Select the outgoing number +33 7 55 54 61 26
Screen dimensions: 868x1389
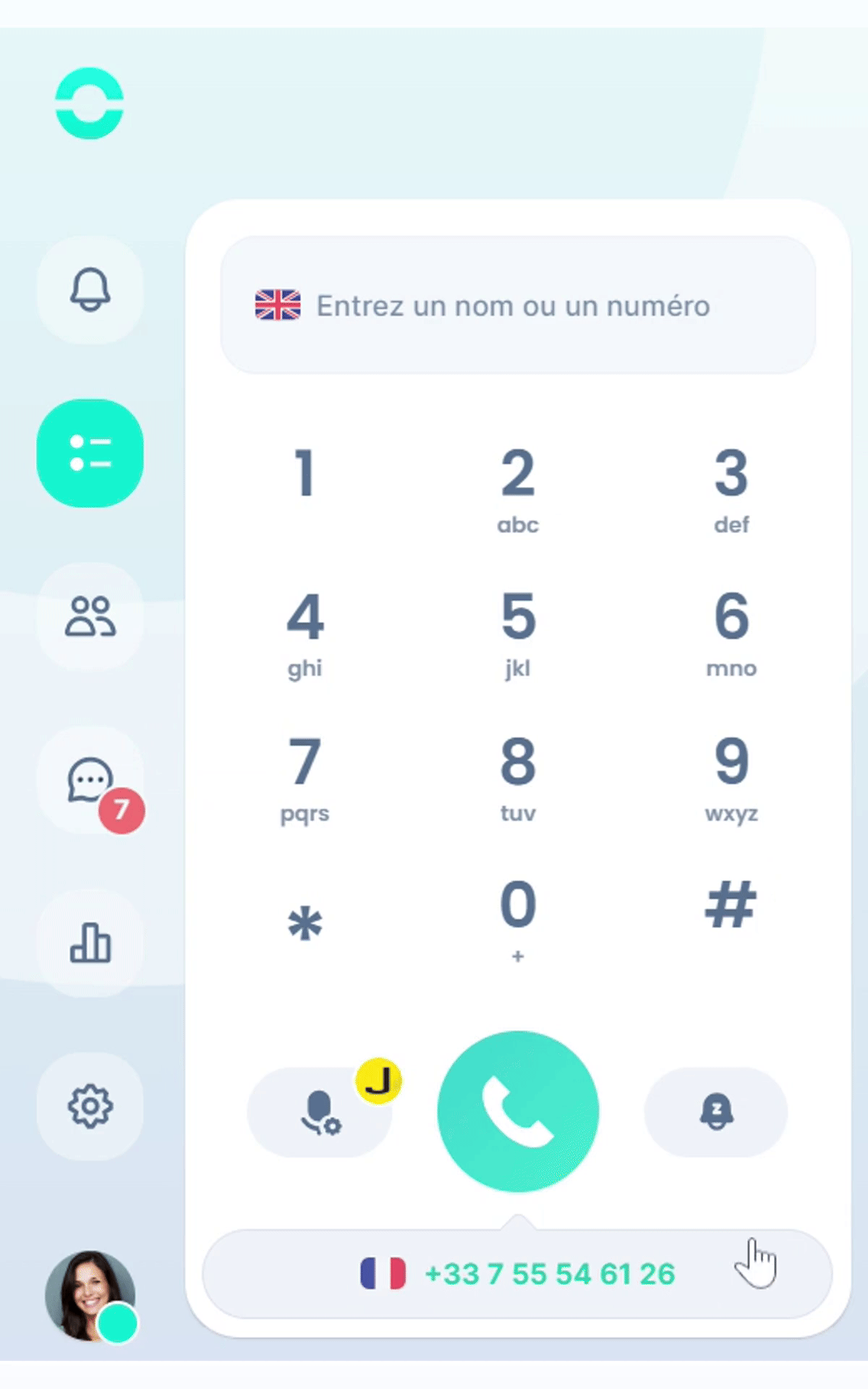coord(518,1274)
